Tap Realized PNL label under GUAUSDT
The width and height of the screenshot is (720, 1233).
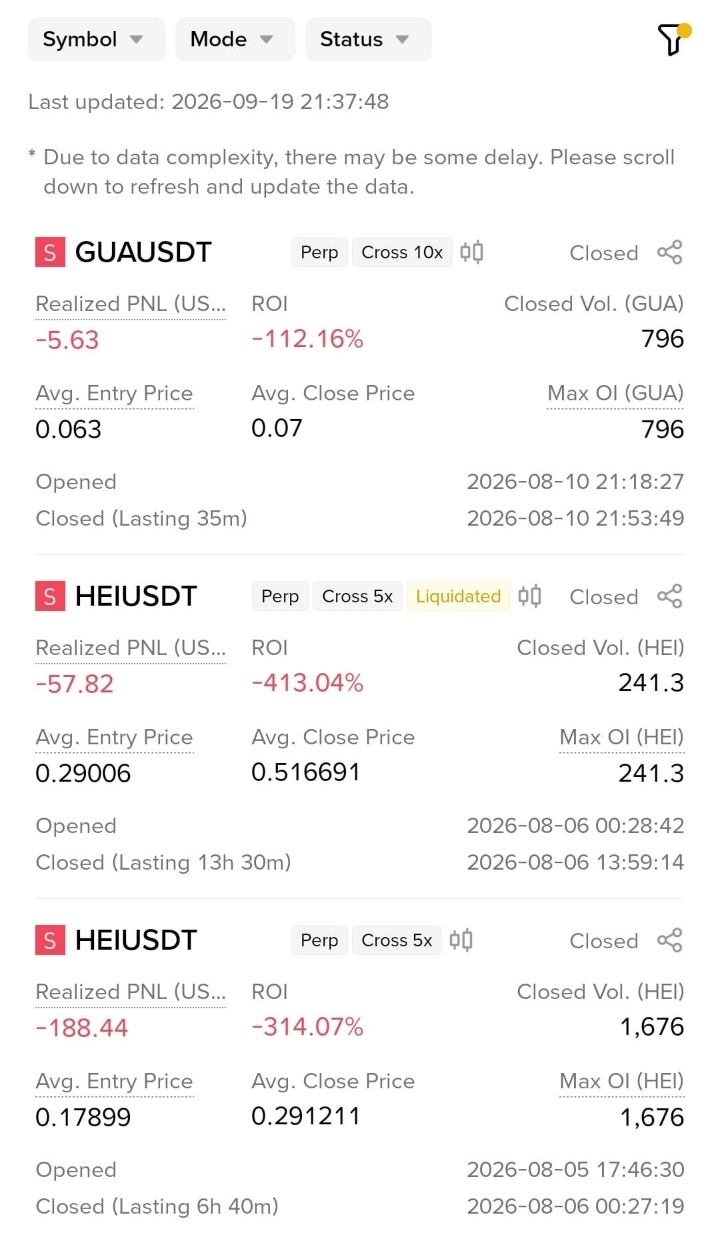pos(131,304)
